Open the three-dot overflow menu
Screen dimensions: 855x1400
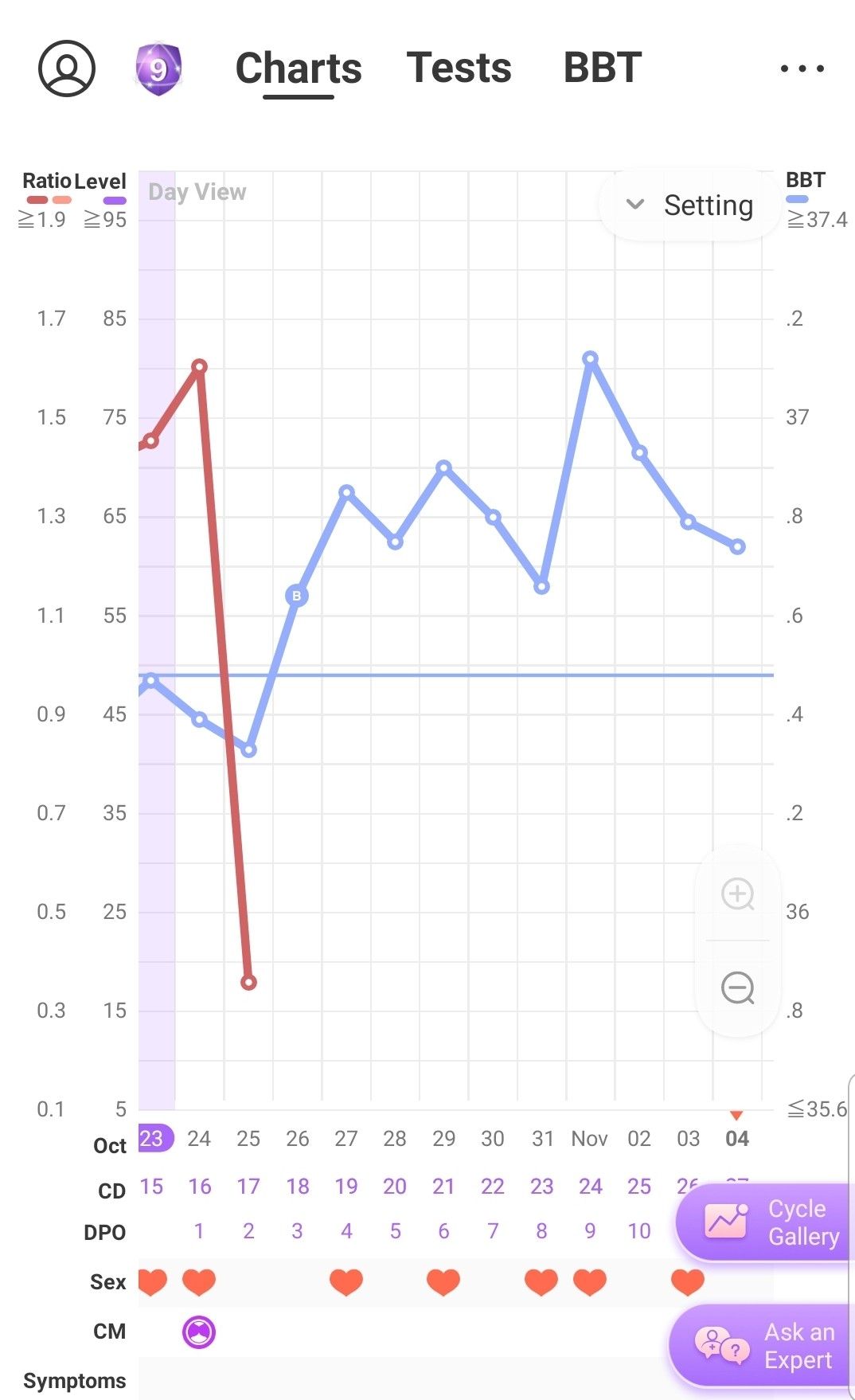click(x=802, y=68)
